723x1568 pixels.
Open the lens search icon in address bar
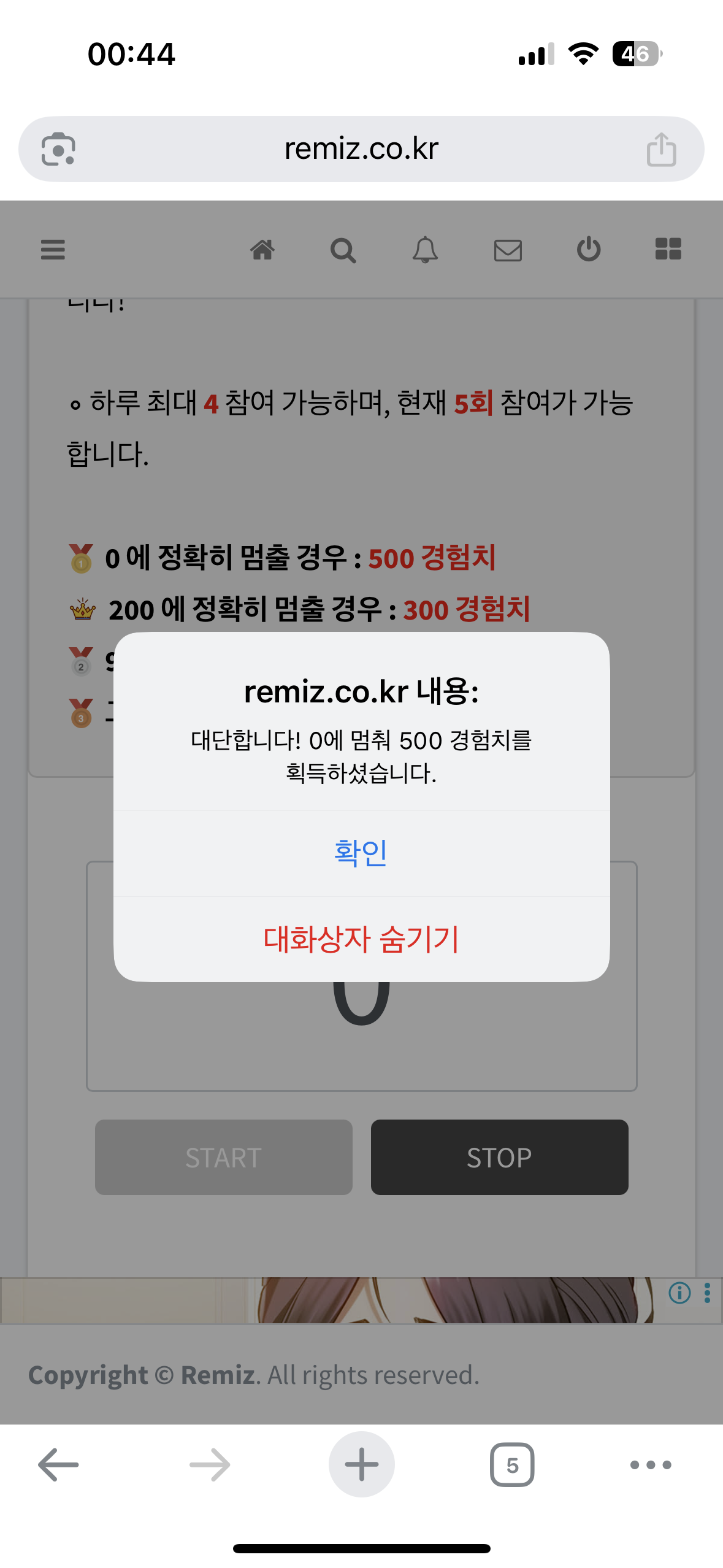click(58, 149)
